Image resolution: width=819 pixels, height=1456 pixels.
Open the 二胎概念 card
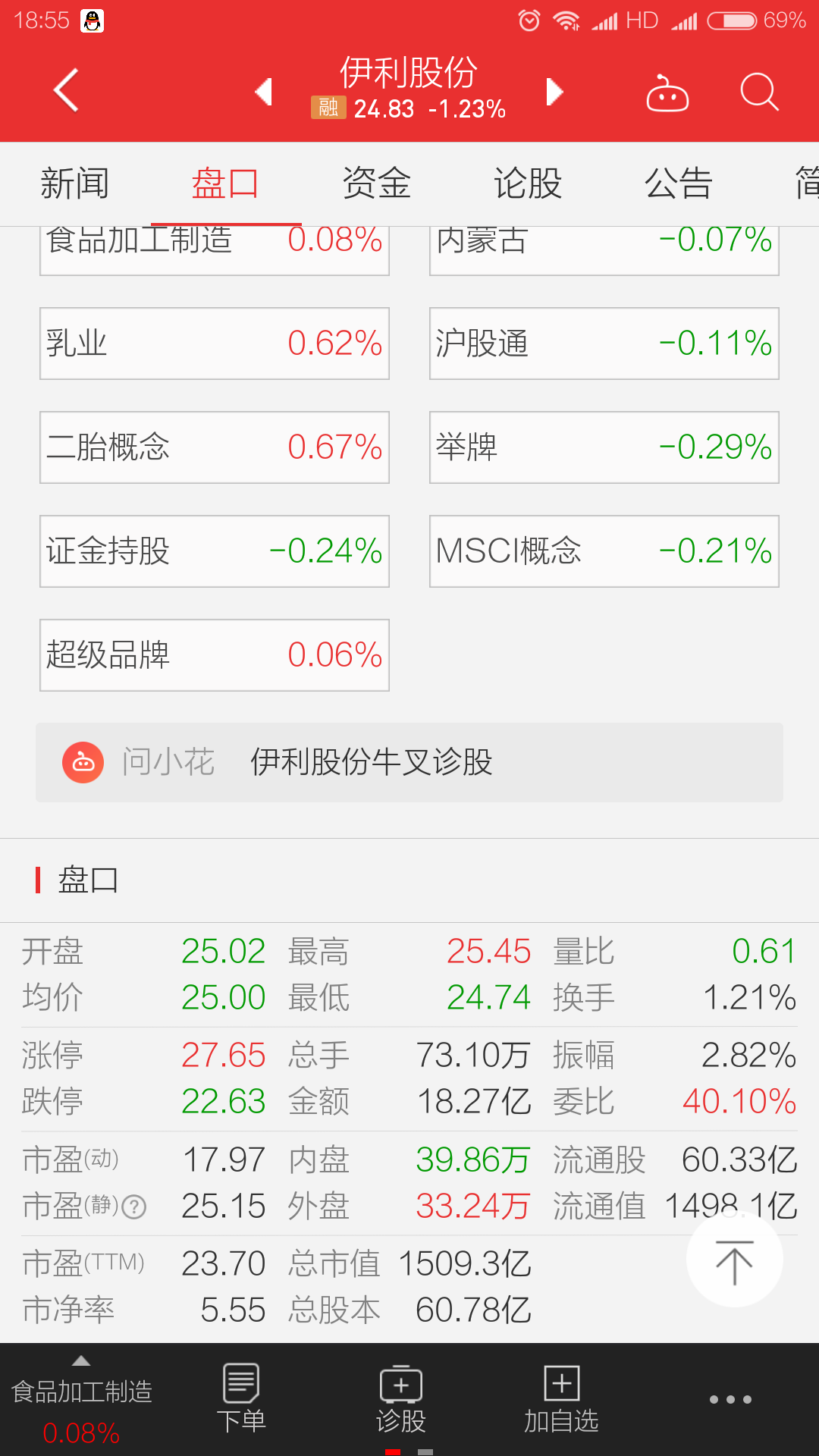215,447
